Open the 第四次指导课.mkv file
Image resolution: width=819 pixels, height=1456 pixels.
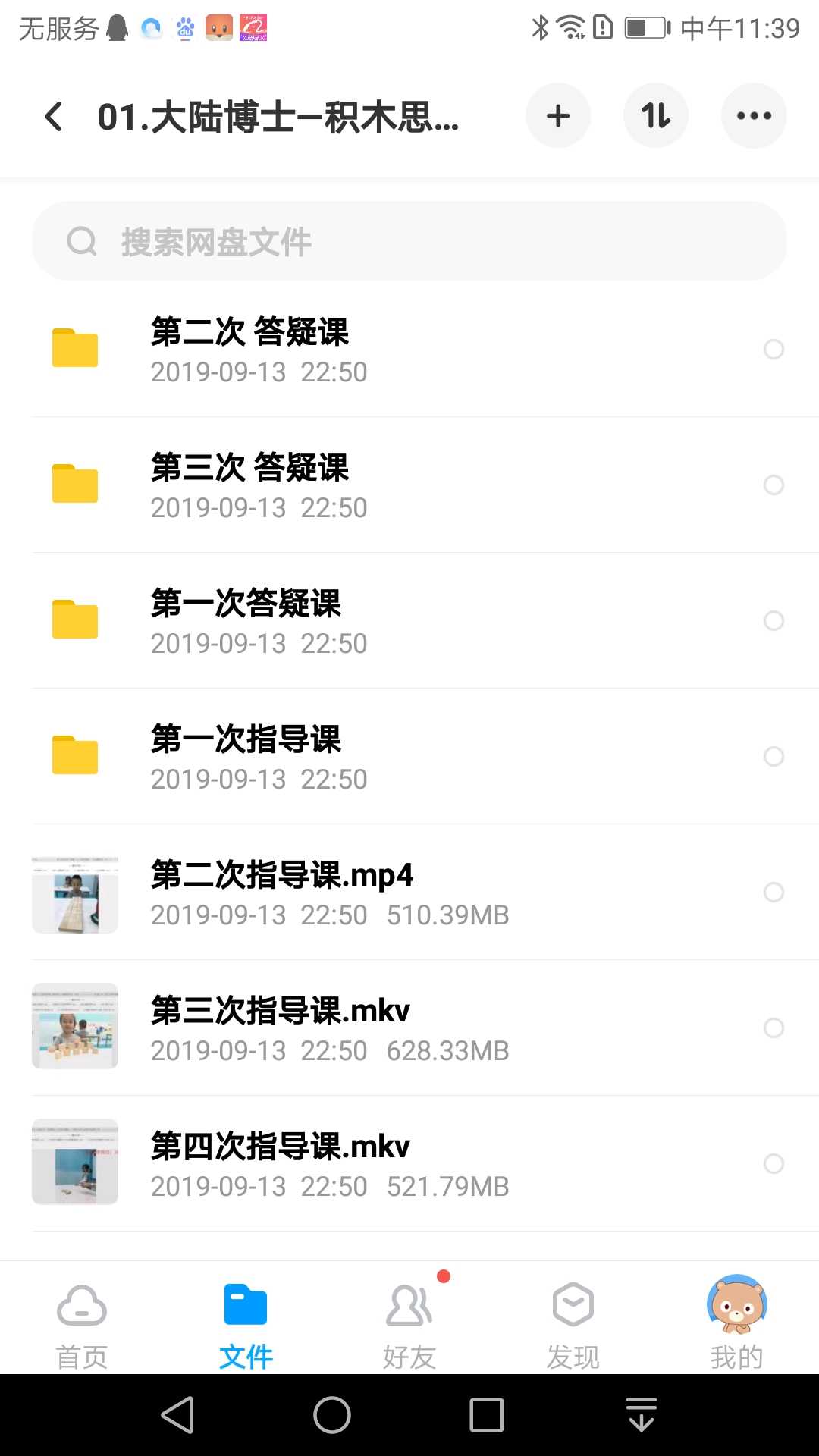281,1163
